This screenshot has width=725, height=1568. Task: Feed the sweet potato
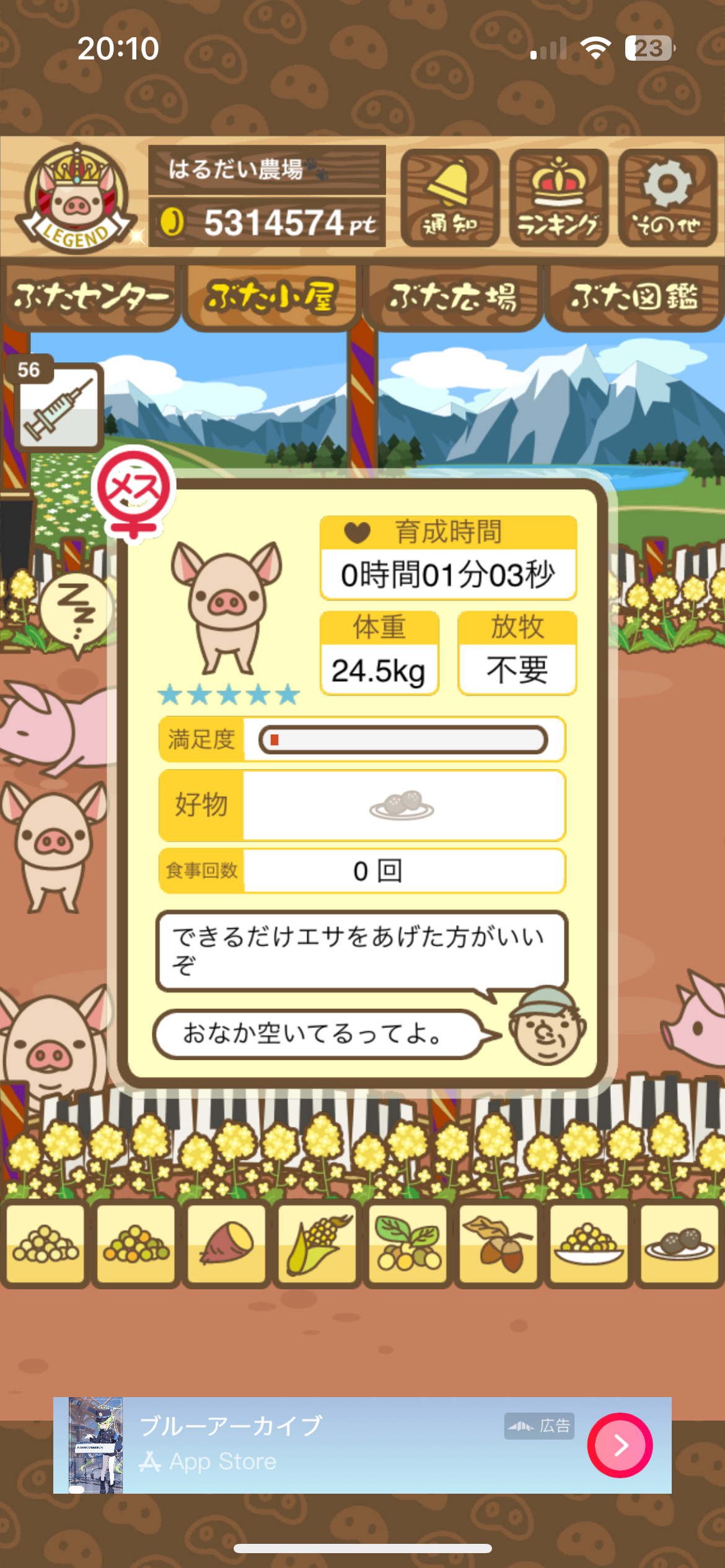click(227, 1244)
